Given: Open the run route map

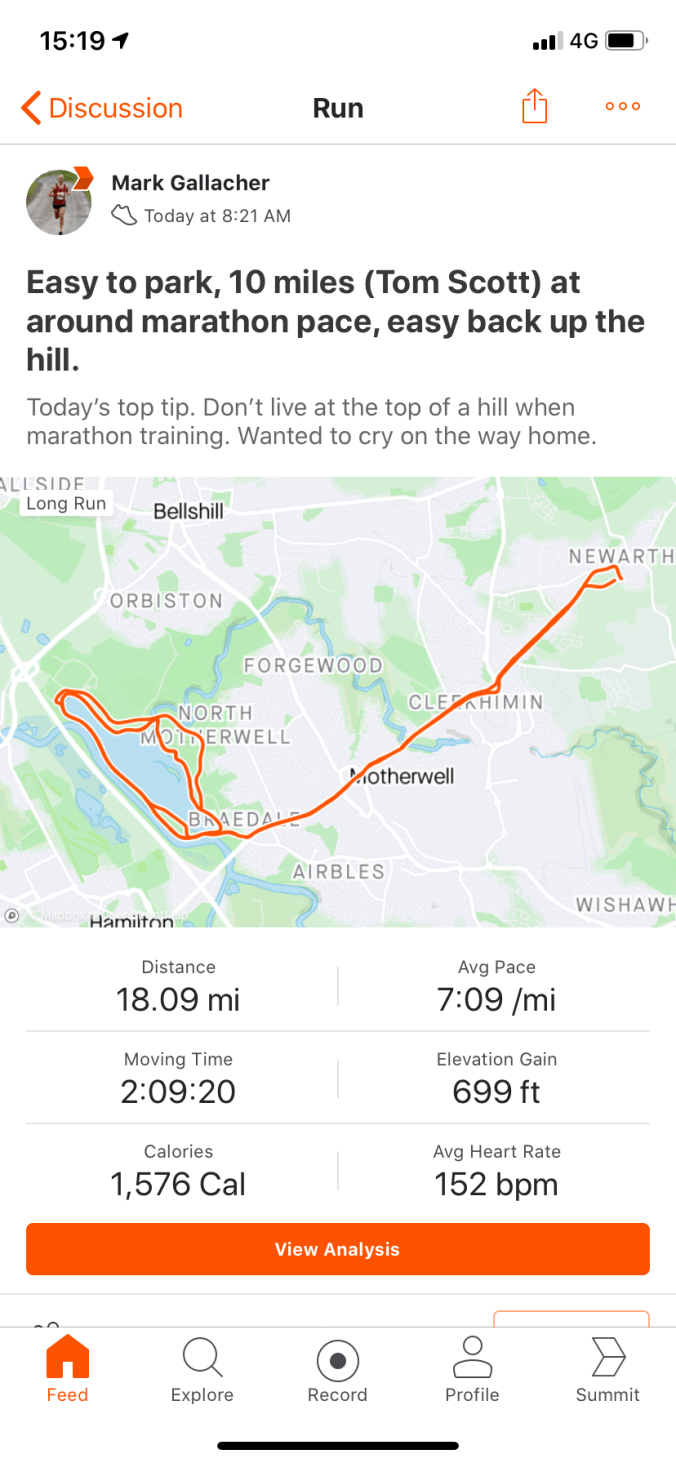Looking at the screenshot, I should 338,700.
